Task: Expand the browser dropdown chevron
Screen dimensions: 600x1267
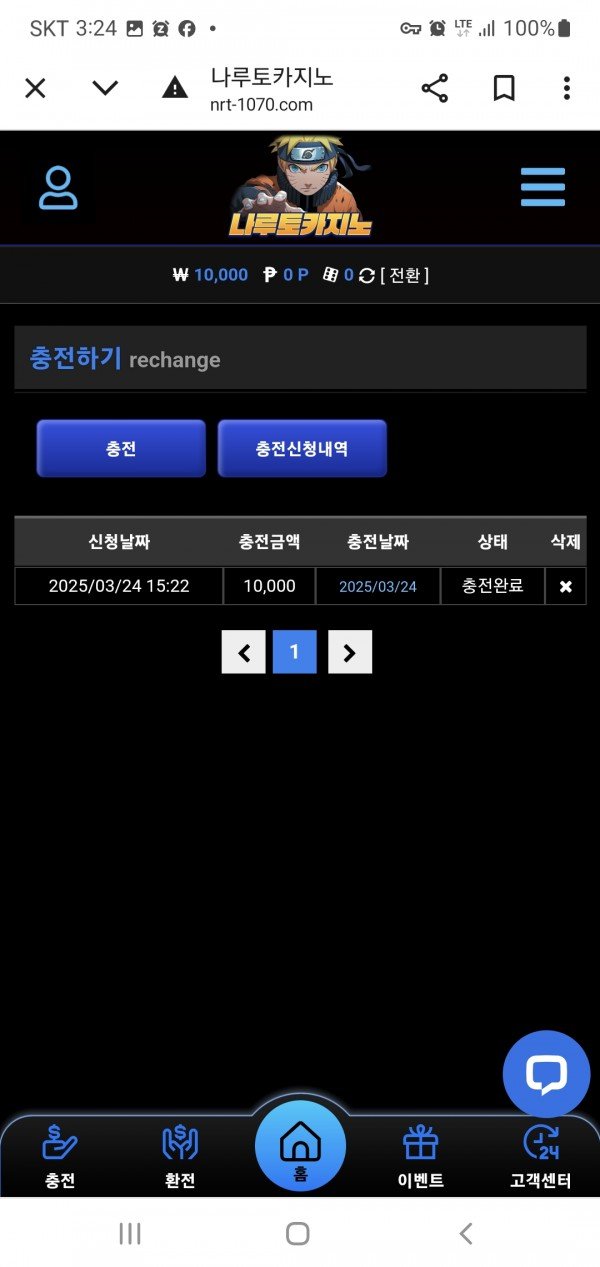Action: click(x=105, y=88)
